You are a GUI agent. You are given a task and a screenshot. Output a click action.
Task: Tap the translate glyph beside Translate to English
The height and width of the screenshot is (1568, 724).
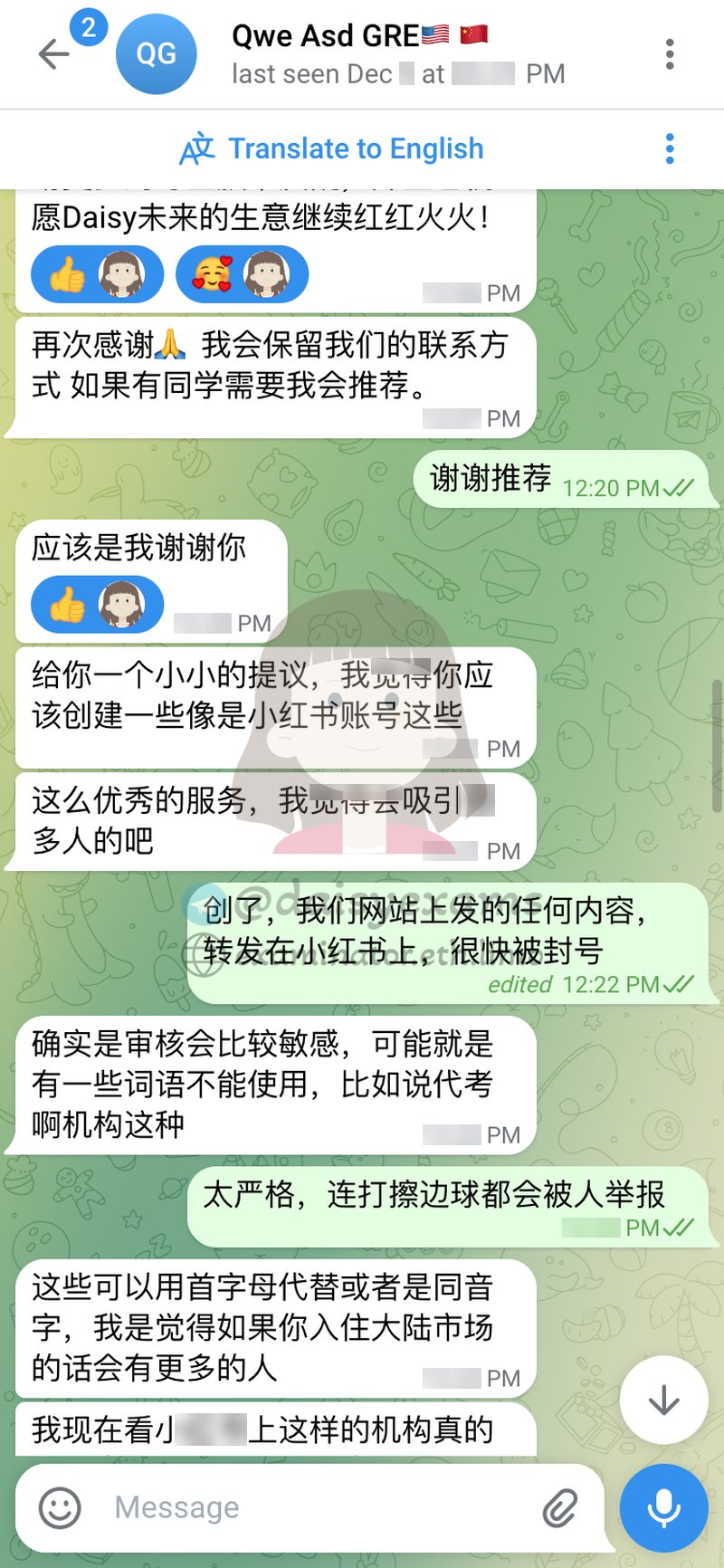click(200, 147)
